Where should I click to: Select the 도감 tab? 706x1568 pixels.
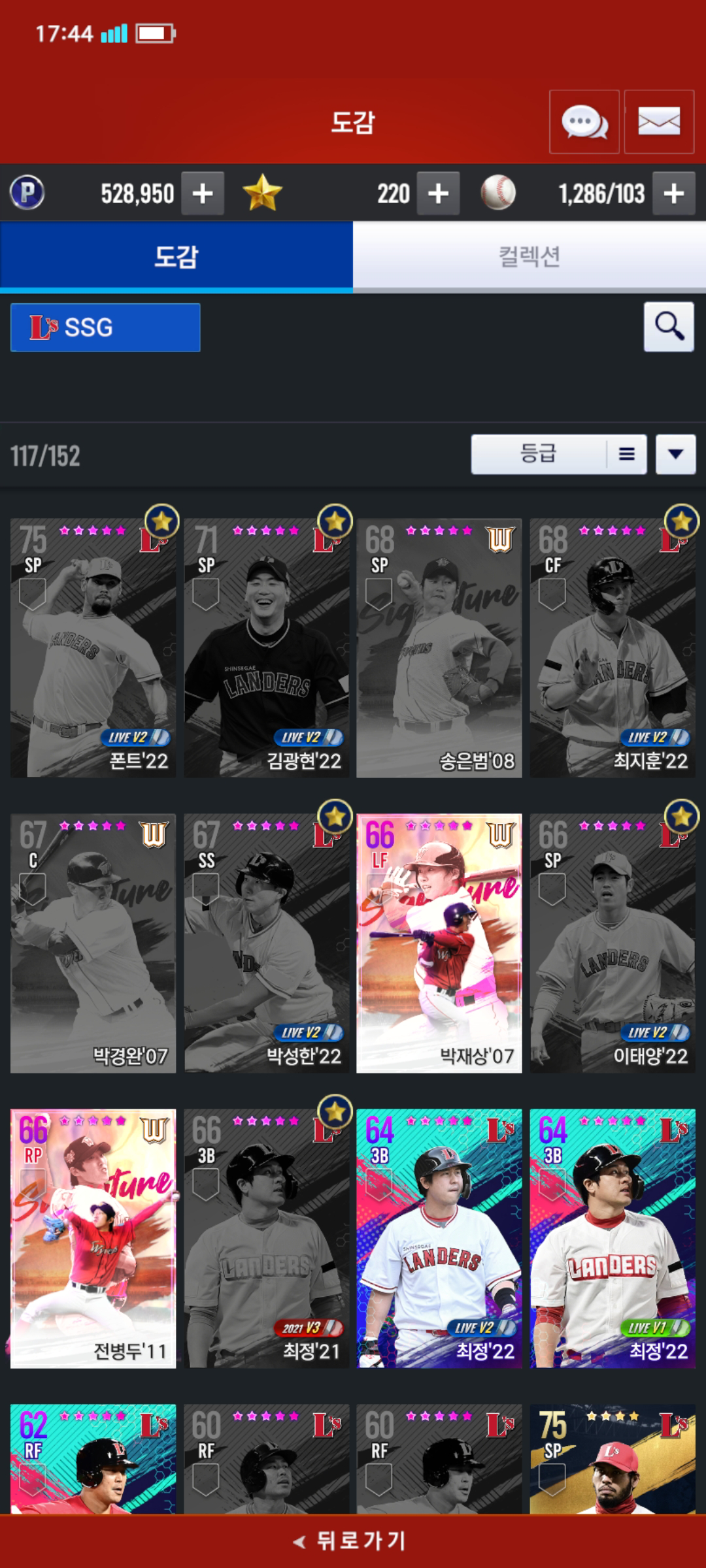click(x=176, y=256)
